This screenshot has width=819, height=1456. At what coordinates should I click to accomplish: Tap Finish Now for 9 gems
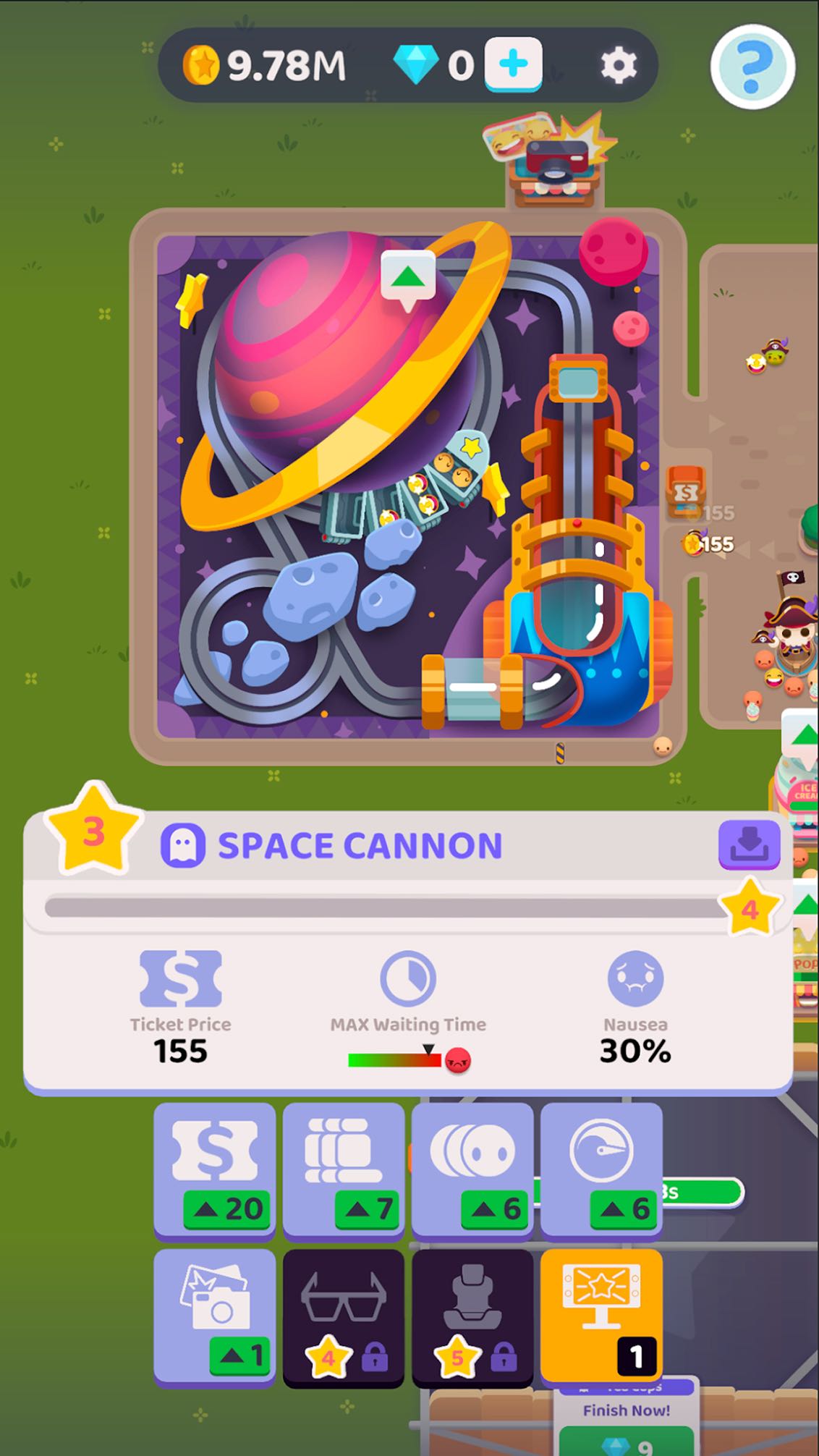627,1430
